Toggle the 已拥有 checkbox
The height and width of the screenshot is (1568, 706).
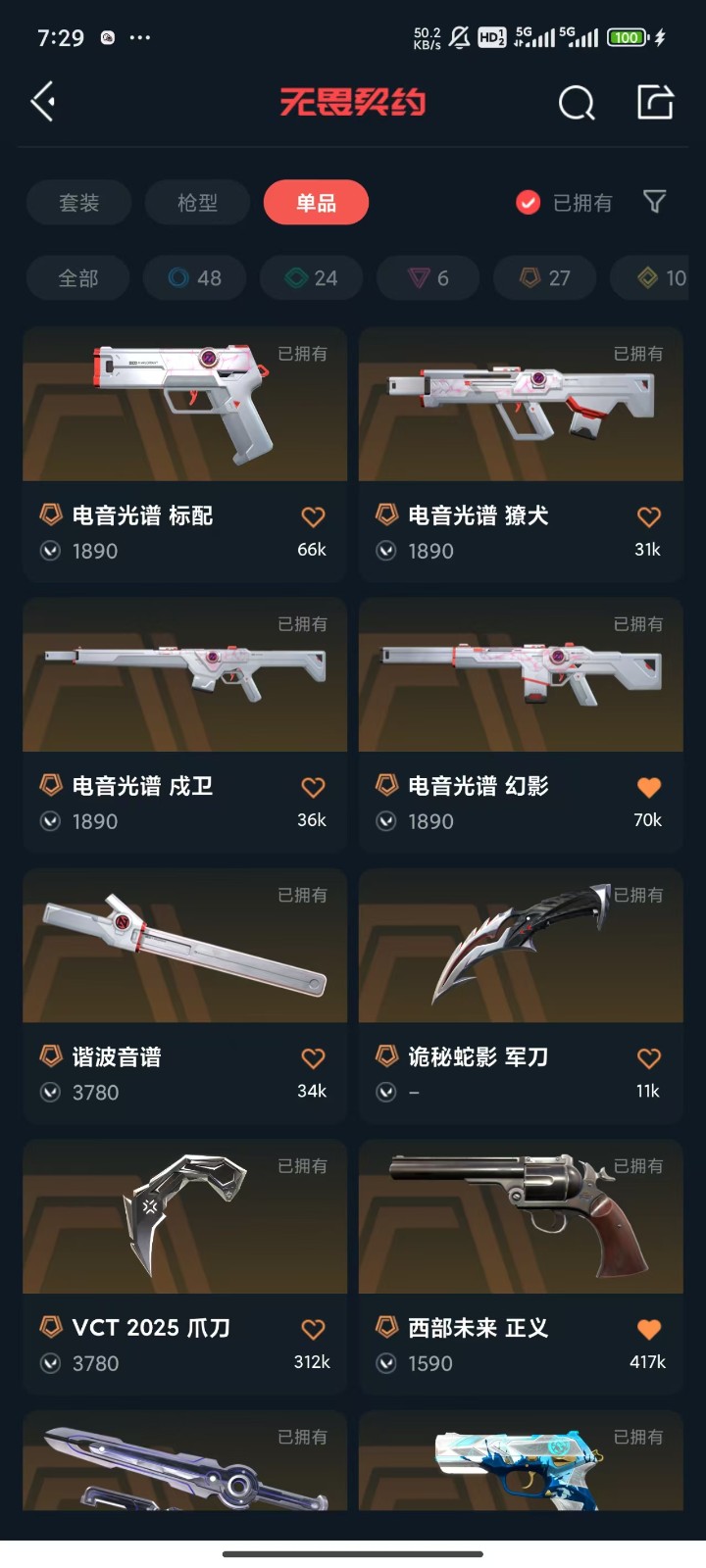[x=529, y=203]
